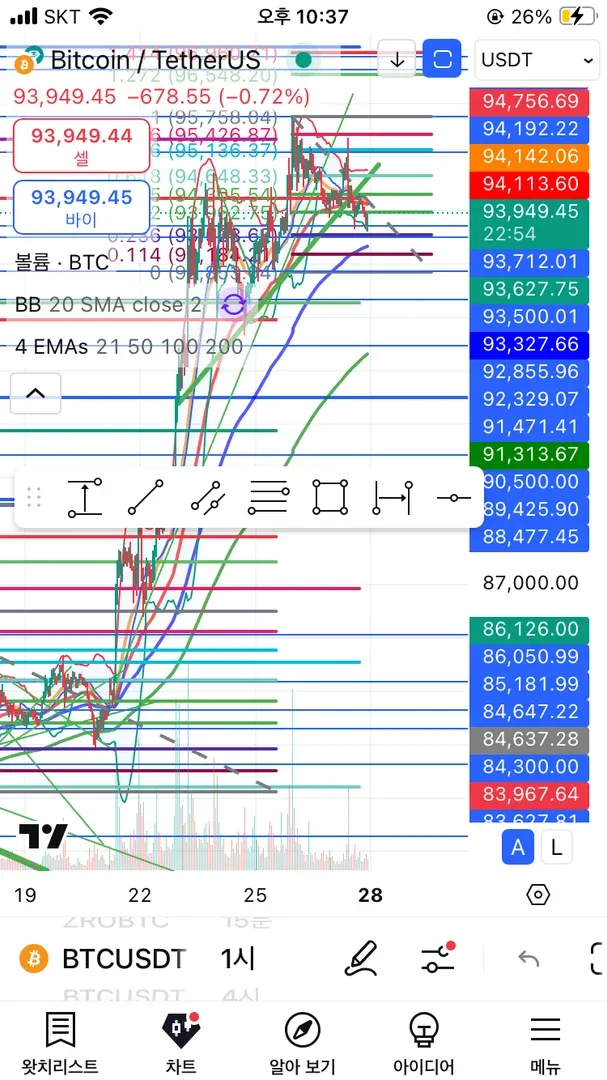Switch to the 아이디어 tab
This screenshot has height=1080, width=607.
424,1042
